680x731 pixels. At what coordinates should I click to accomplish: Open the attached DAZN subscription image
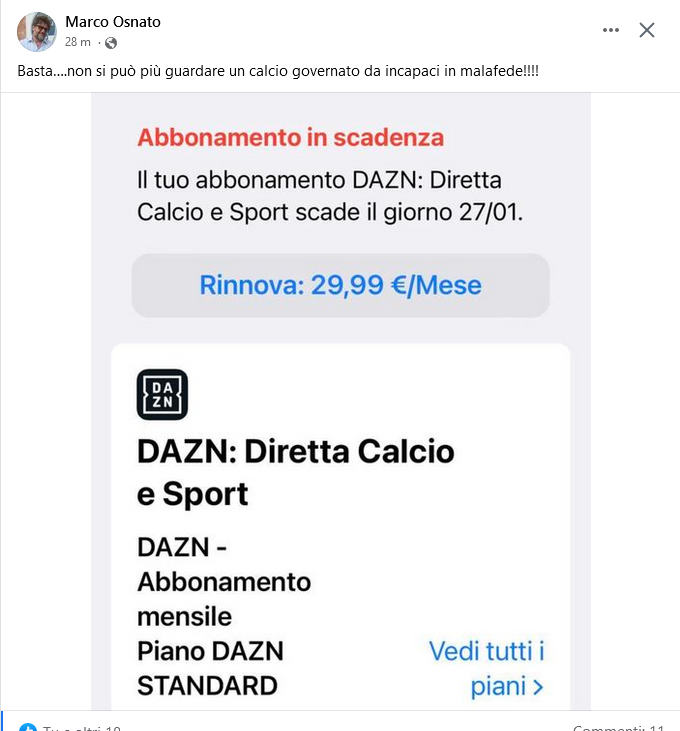[340, 400]
